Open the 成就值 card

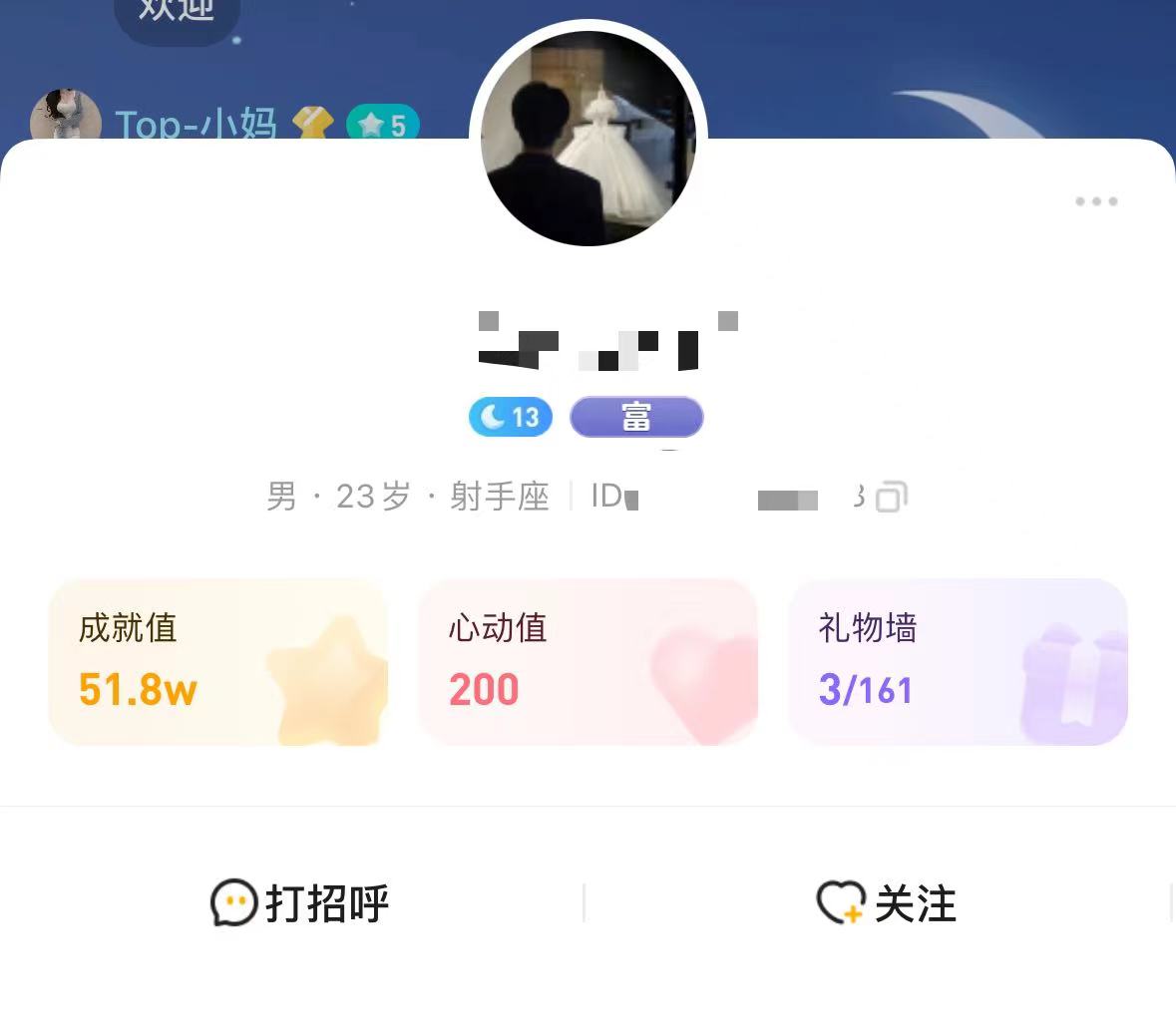[217, 661]
